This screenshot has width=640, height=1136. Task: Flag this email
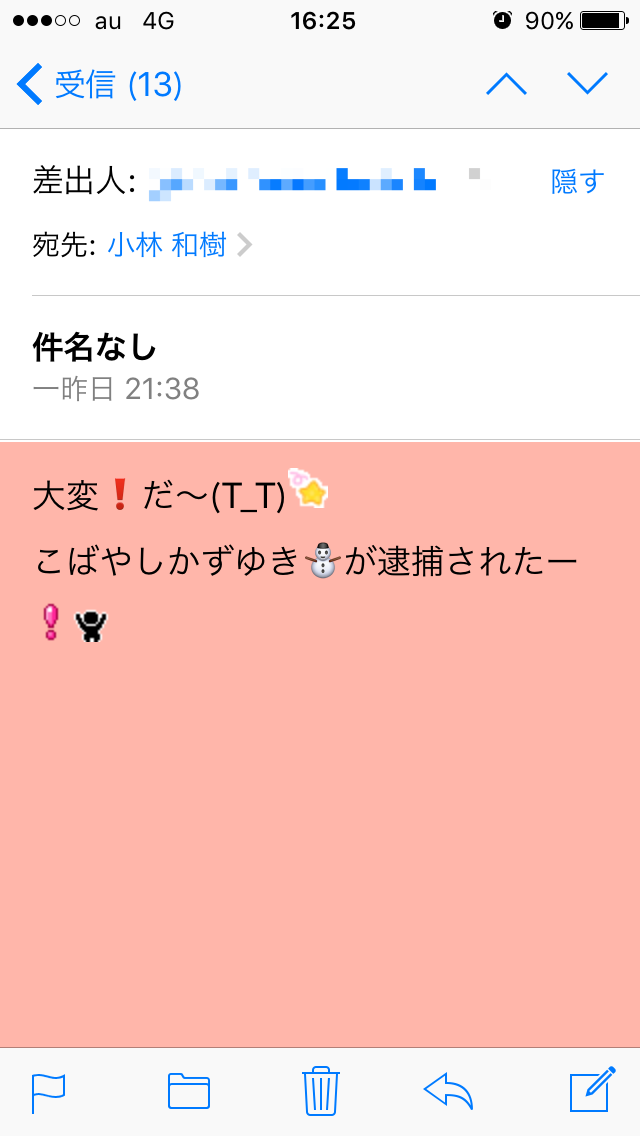click(x=48, y=1091)
